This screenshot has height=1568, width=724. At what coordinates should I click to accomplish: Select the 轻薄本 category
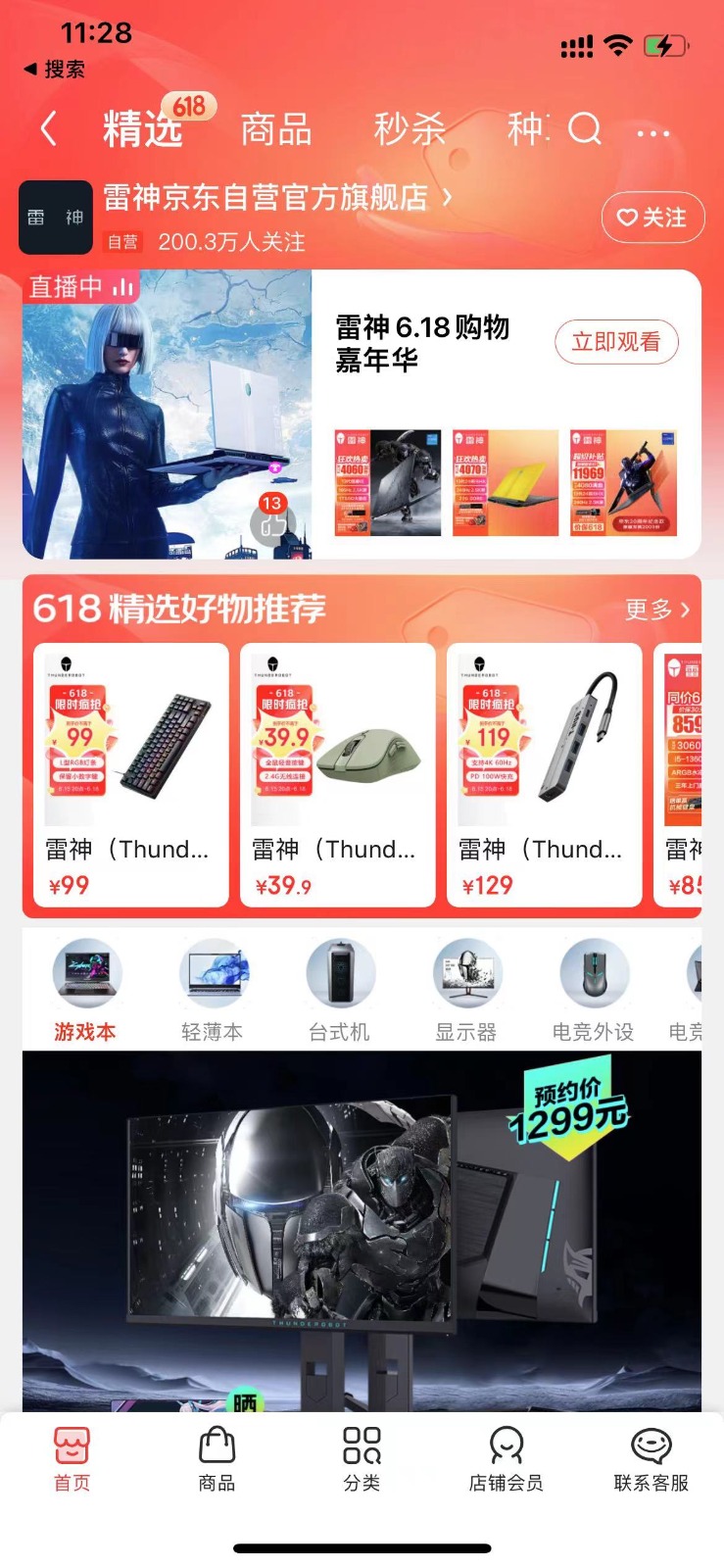pyautogui.click(x=212, y=991)
